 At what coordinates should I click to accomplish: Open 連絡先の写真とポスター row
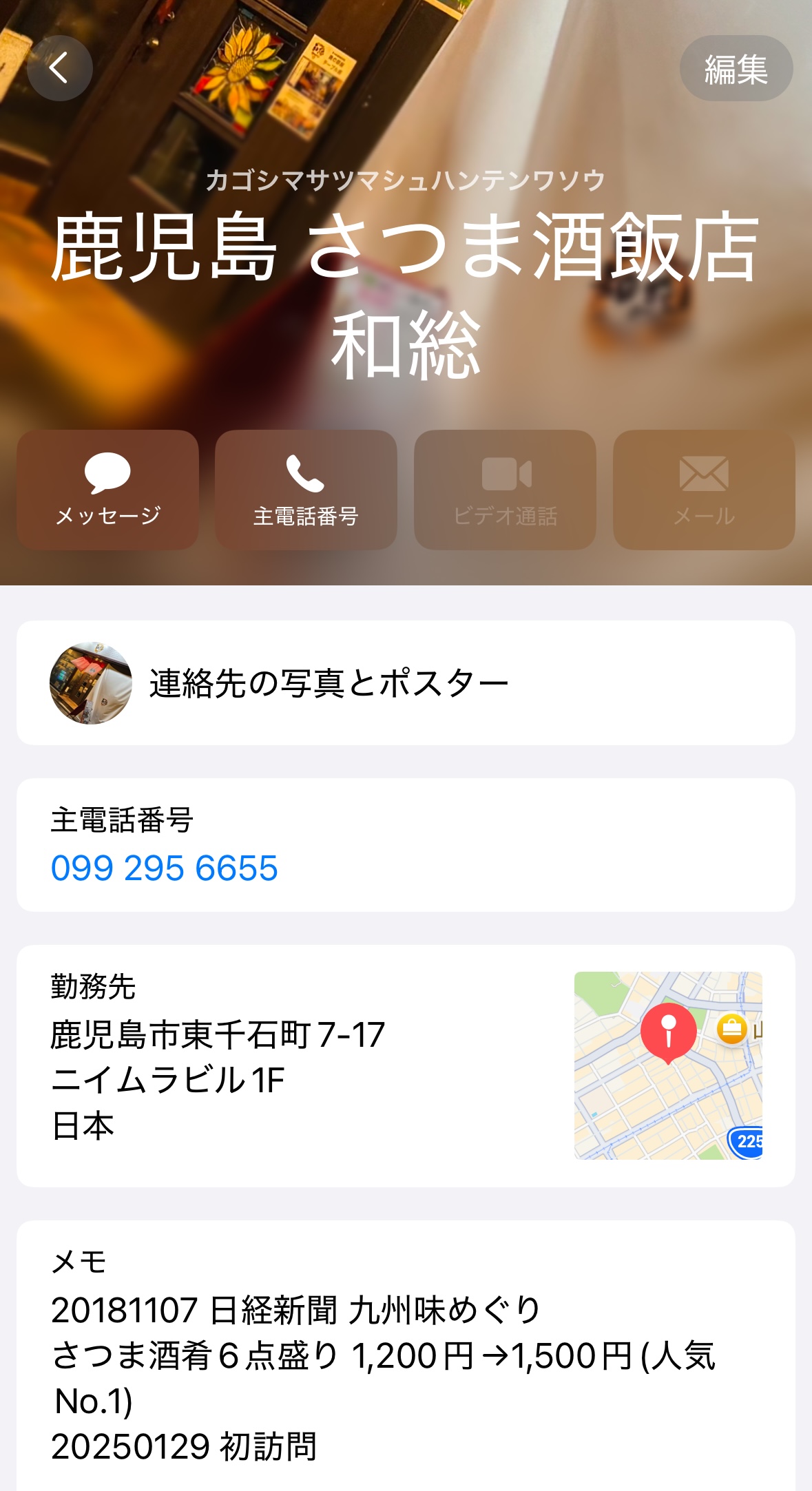pos(406,683)
